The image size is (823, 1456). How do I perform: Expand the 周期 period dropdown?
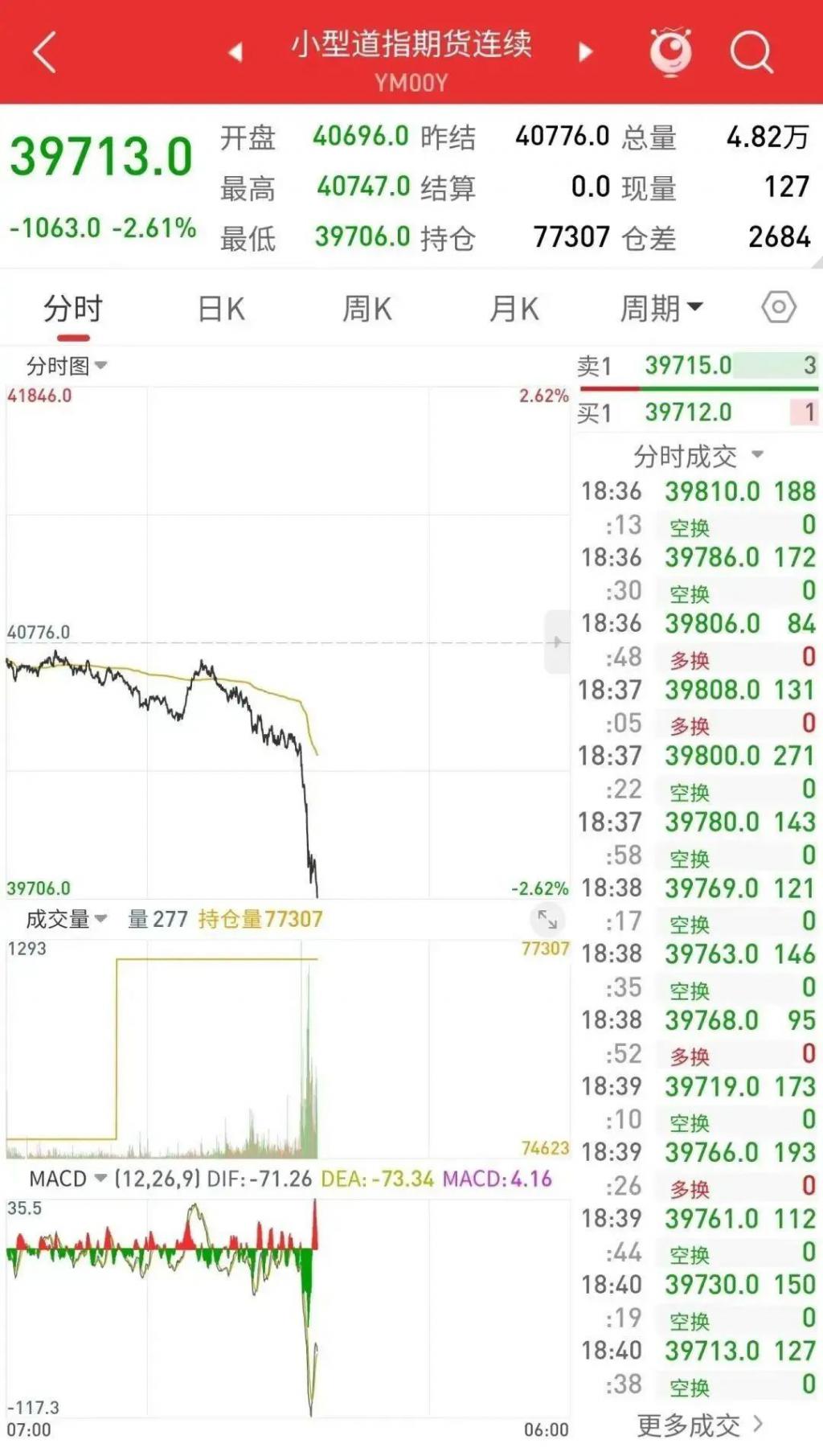pyautogui.click(x=661, y=308)
